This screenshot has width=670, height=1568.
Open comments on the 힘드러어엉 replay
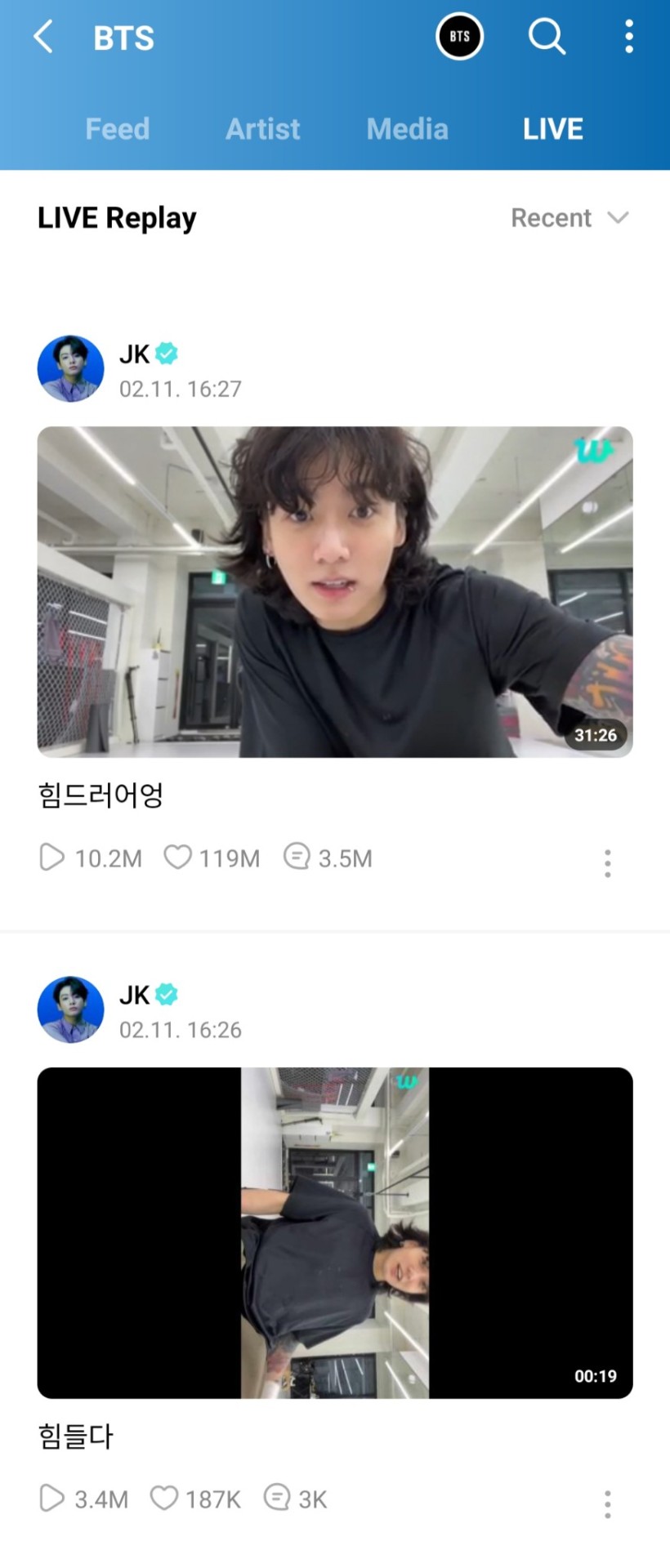(x=297, y=857)
